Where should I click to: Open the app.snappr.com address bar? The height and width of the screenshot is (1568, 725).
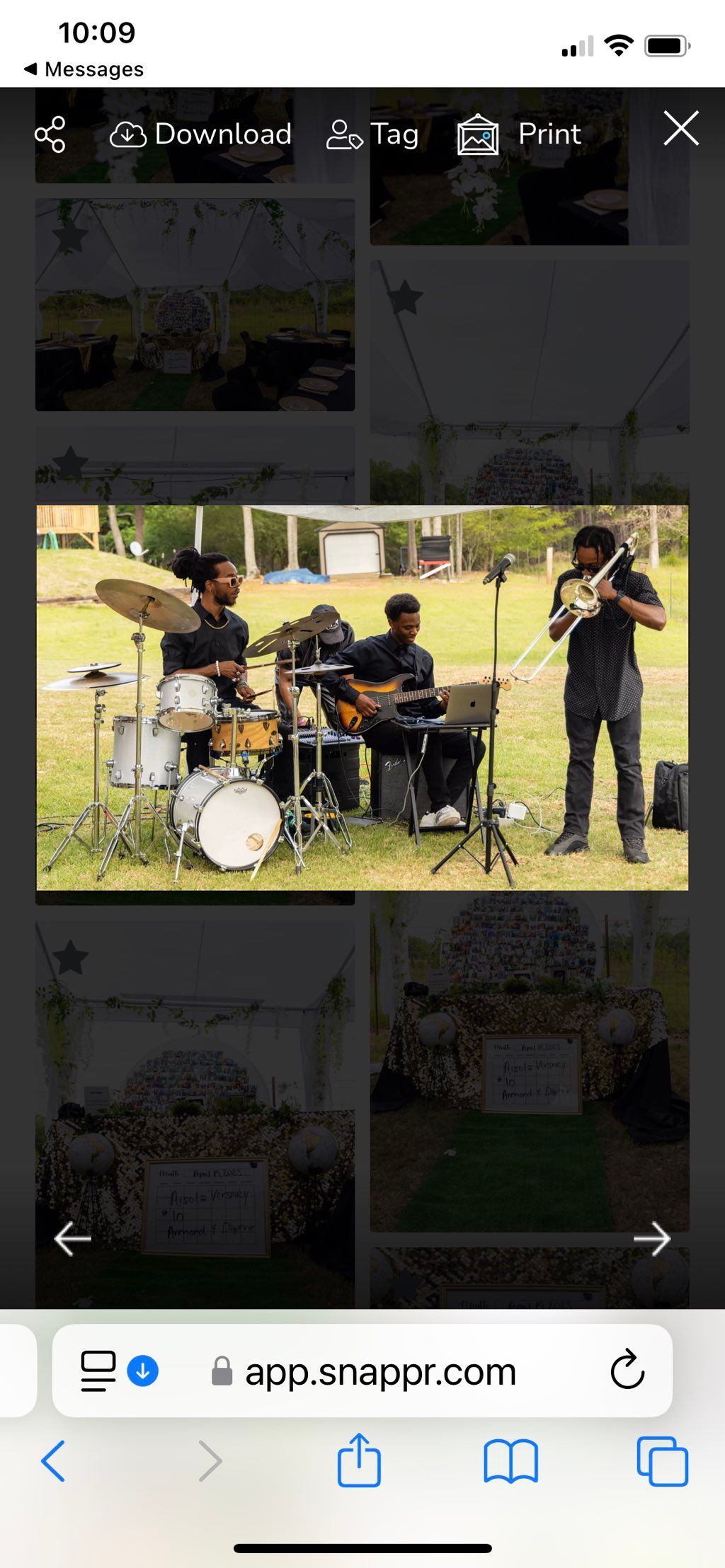[380, 1372]
